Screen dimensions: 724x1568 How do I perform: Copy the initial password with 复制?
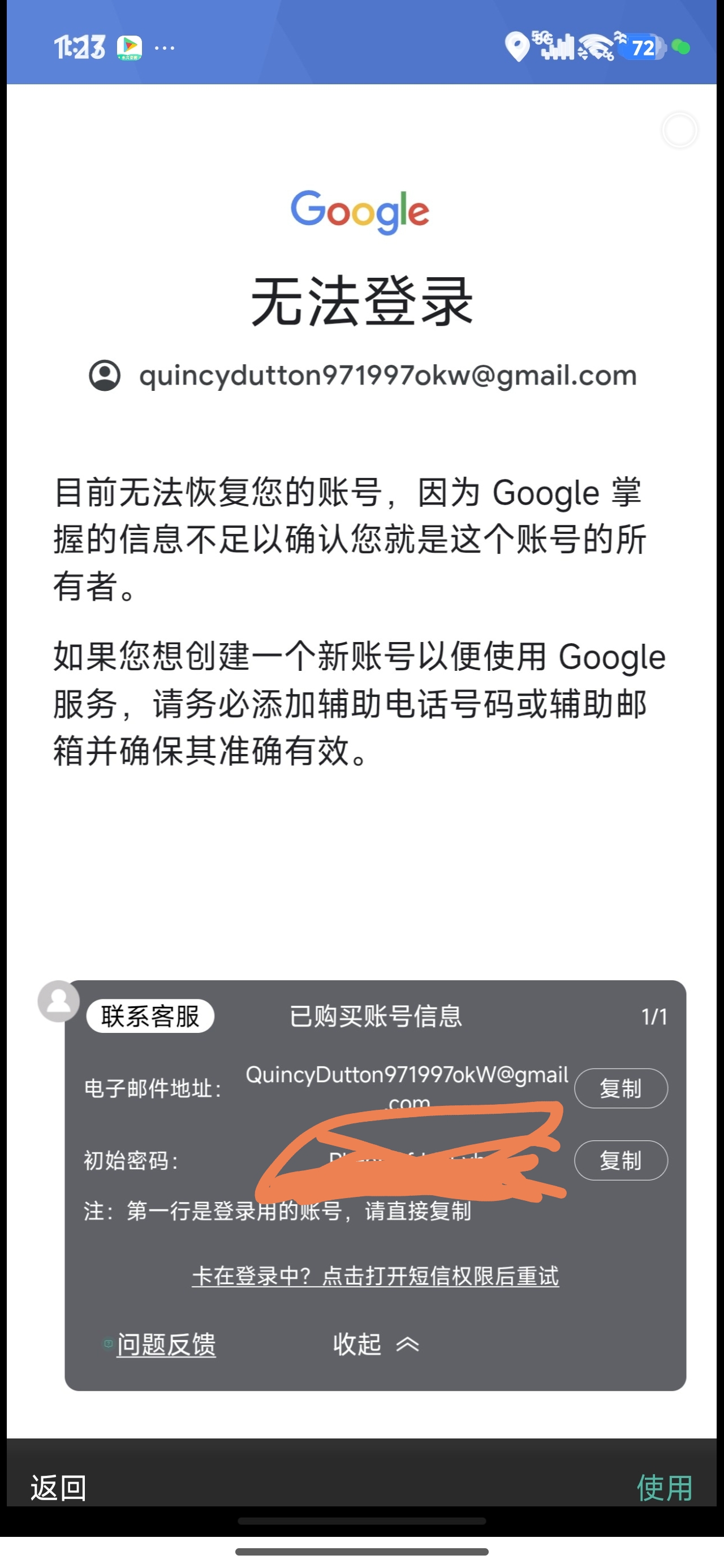click(620, 1160)
